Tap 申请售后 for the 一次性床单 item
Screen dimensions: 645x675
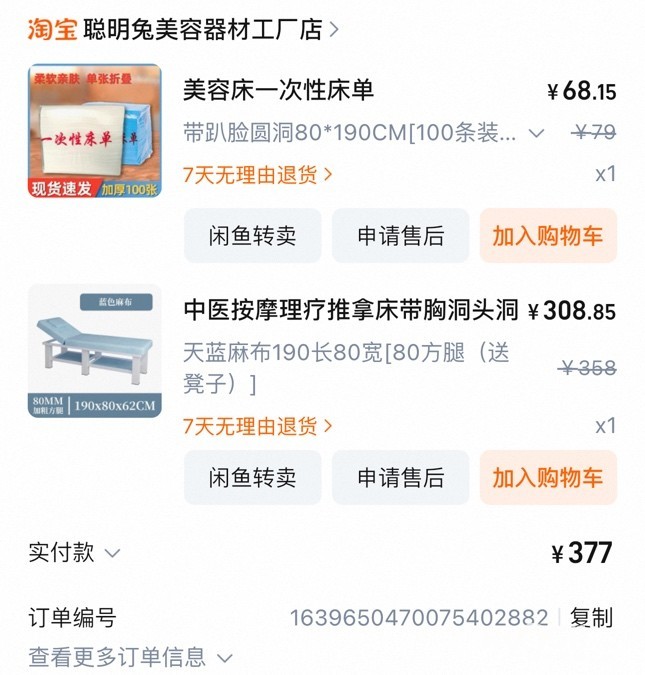tap(400, 236)
